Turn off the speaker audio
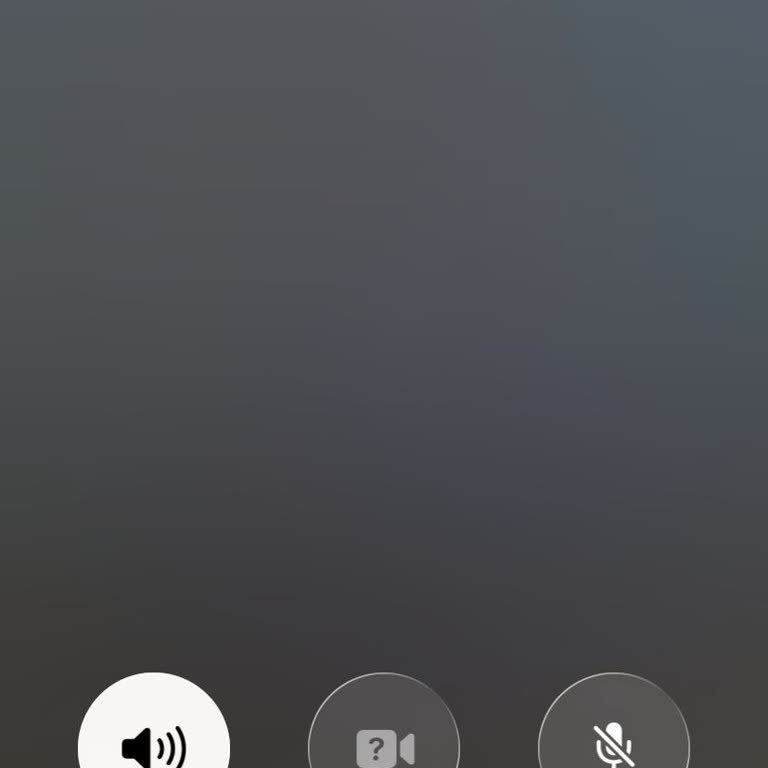The height and width of the screenshot is (768, 768). coord(154,735)
